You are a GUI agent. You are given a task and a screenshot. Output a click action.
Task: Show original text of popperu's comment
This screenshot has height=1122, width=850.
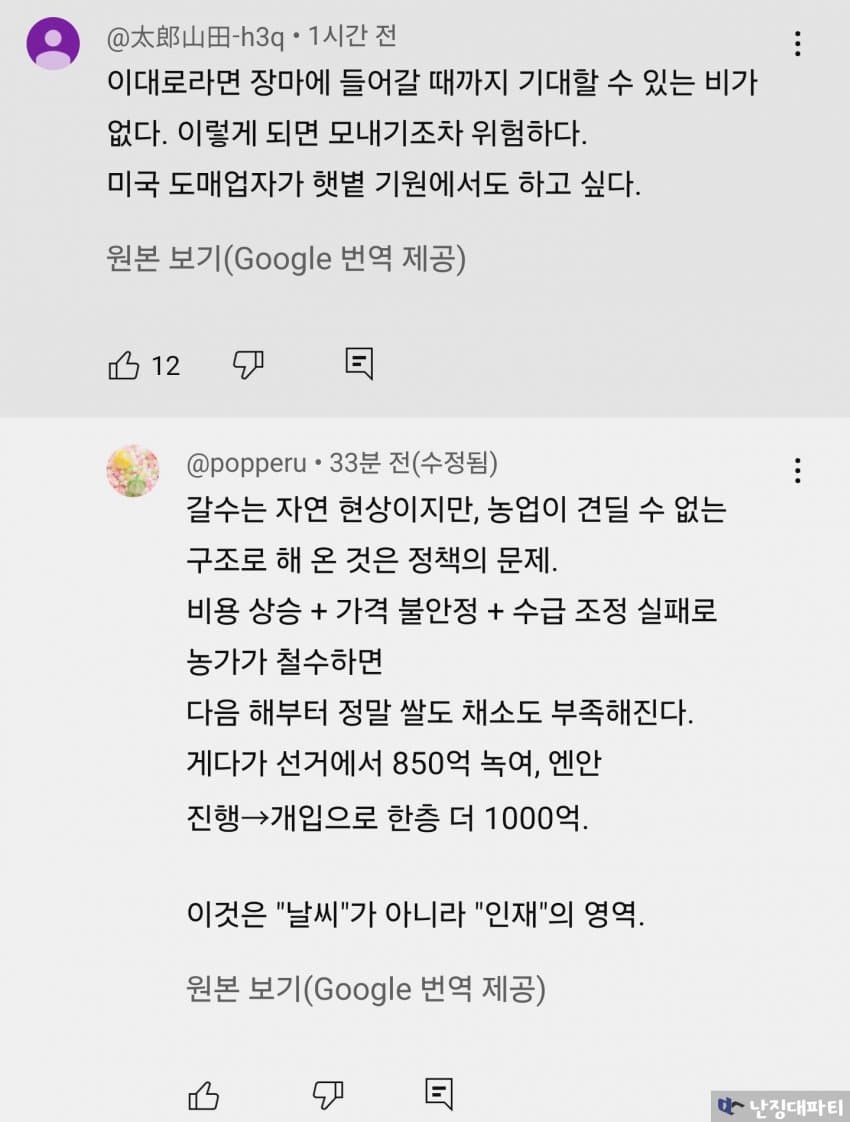tap(365, 989)
